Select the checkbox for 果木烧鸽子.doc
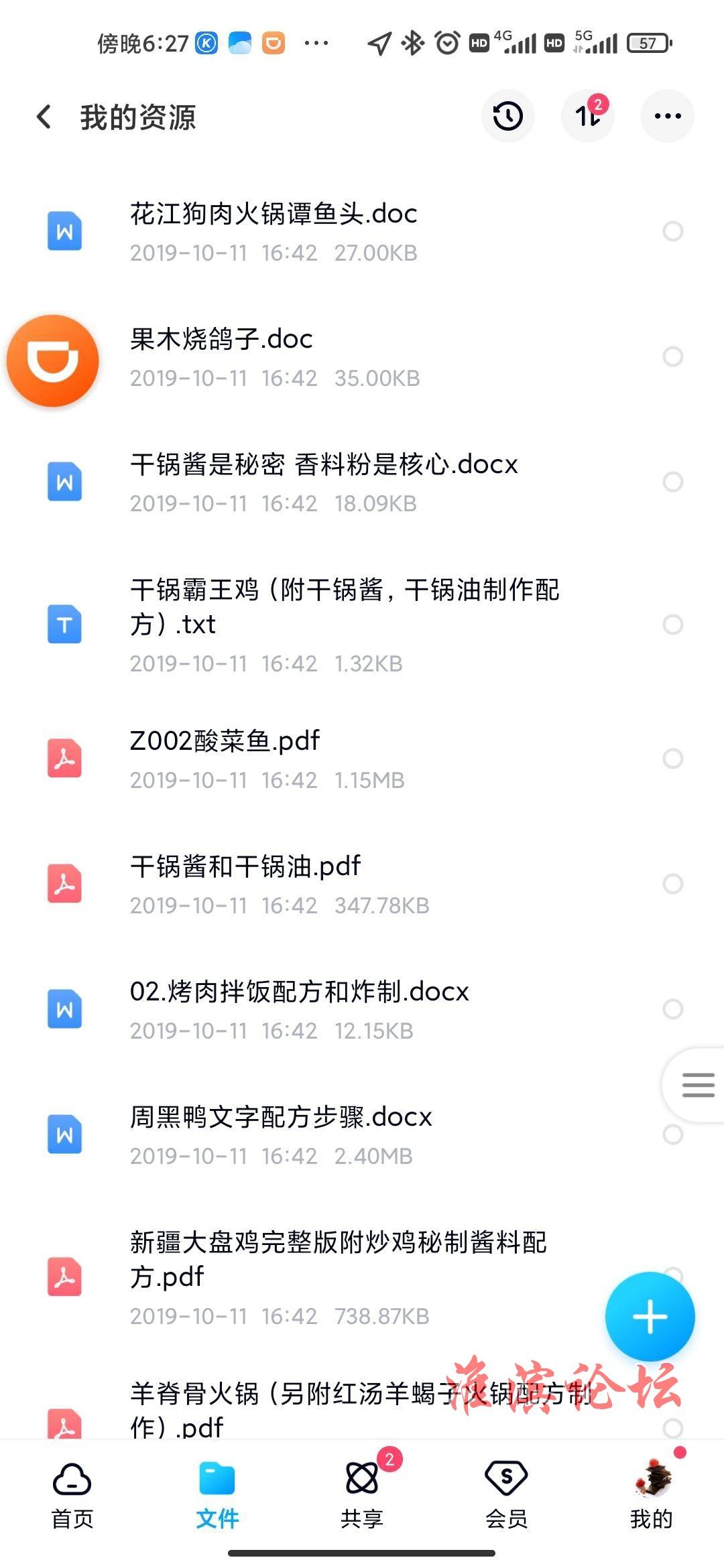 (x=672, y=356)
